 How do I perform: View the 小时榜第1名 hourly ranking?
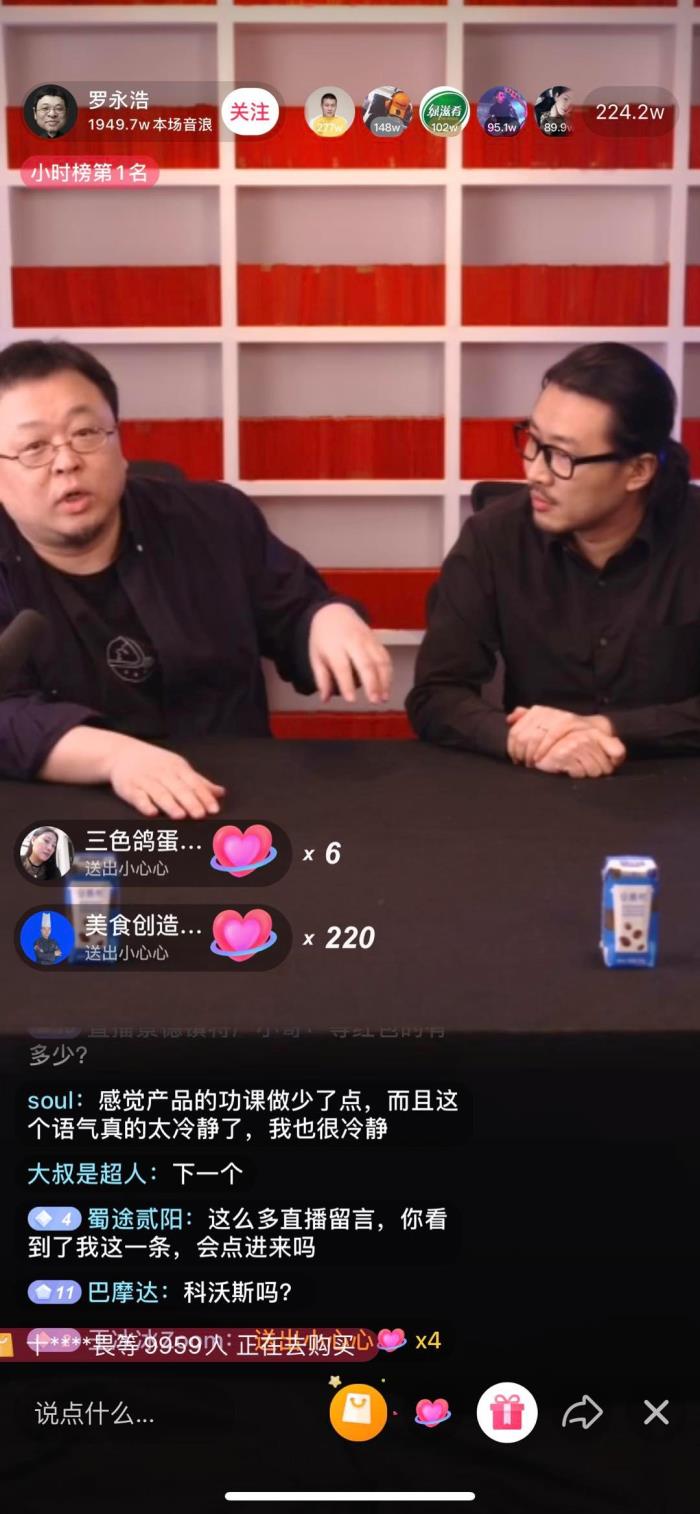click(x=89, y=172)
